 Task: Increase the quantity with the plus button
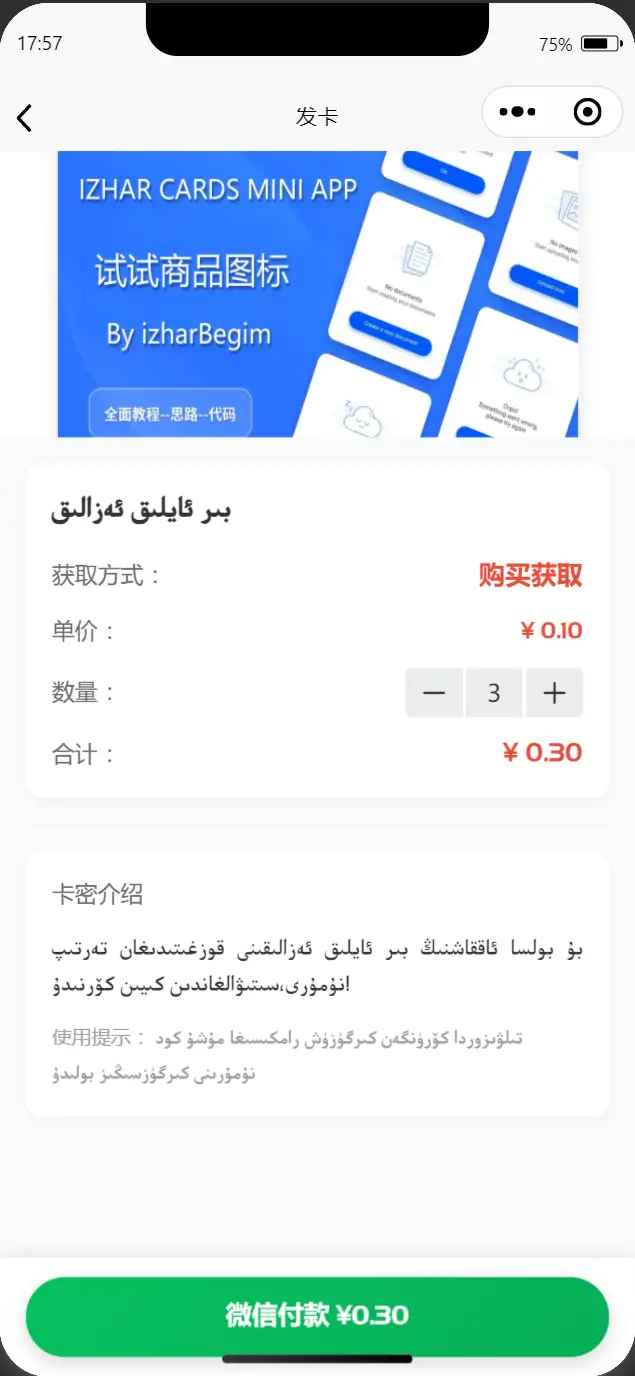click(x=554, y=693)
